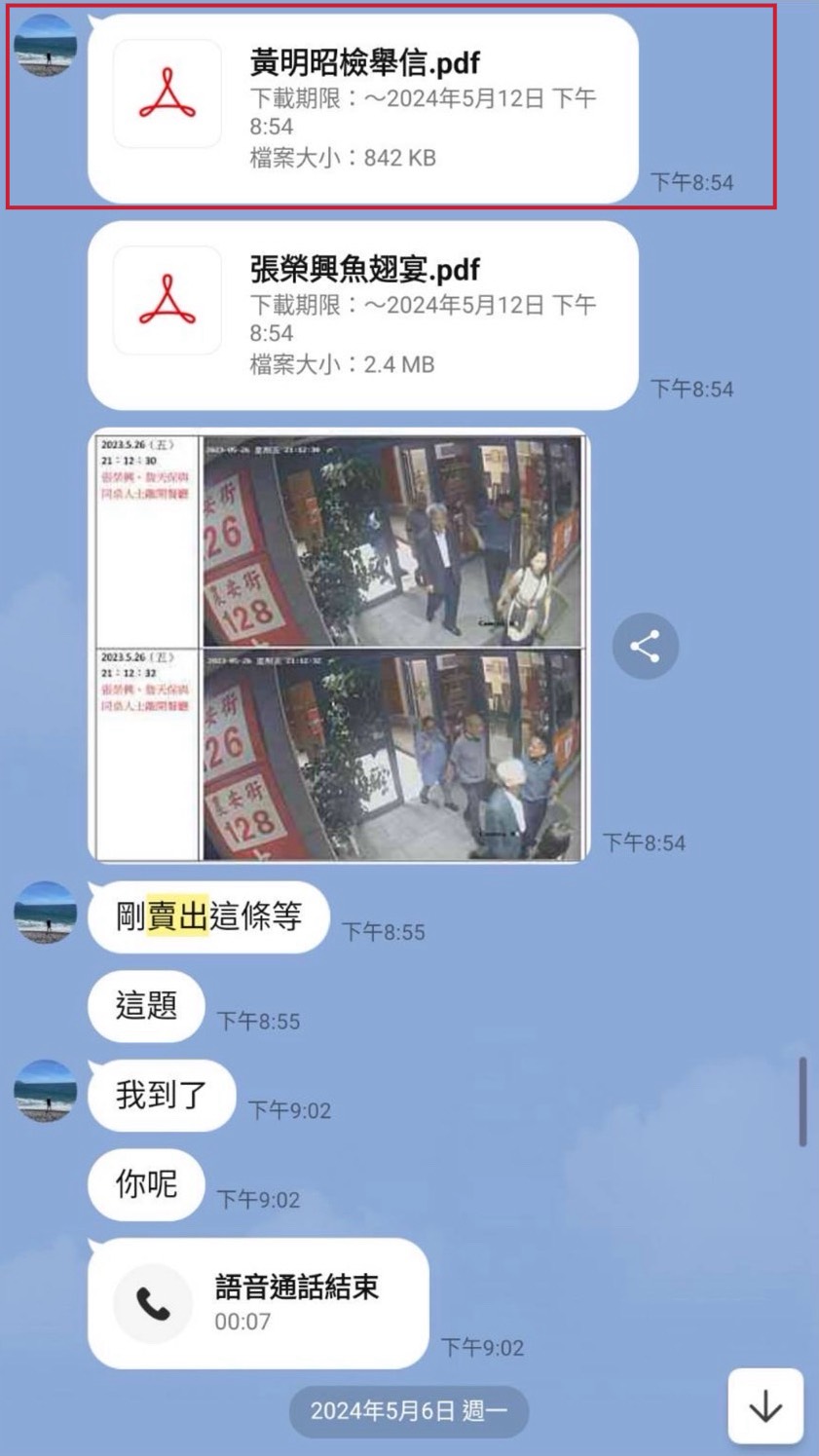The image size is (819, 1456).
Task: Open sender's profile picture beside 我到了
Action: click(45, 1091)
